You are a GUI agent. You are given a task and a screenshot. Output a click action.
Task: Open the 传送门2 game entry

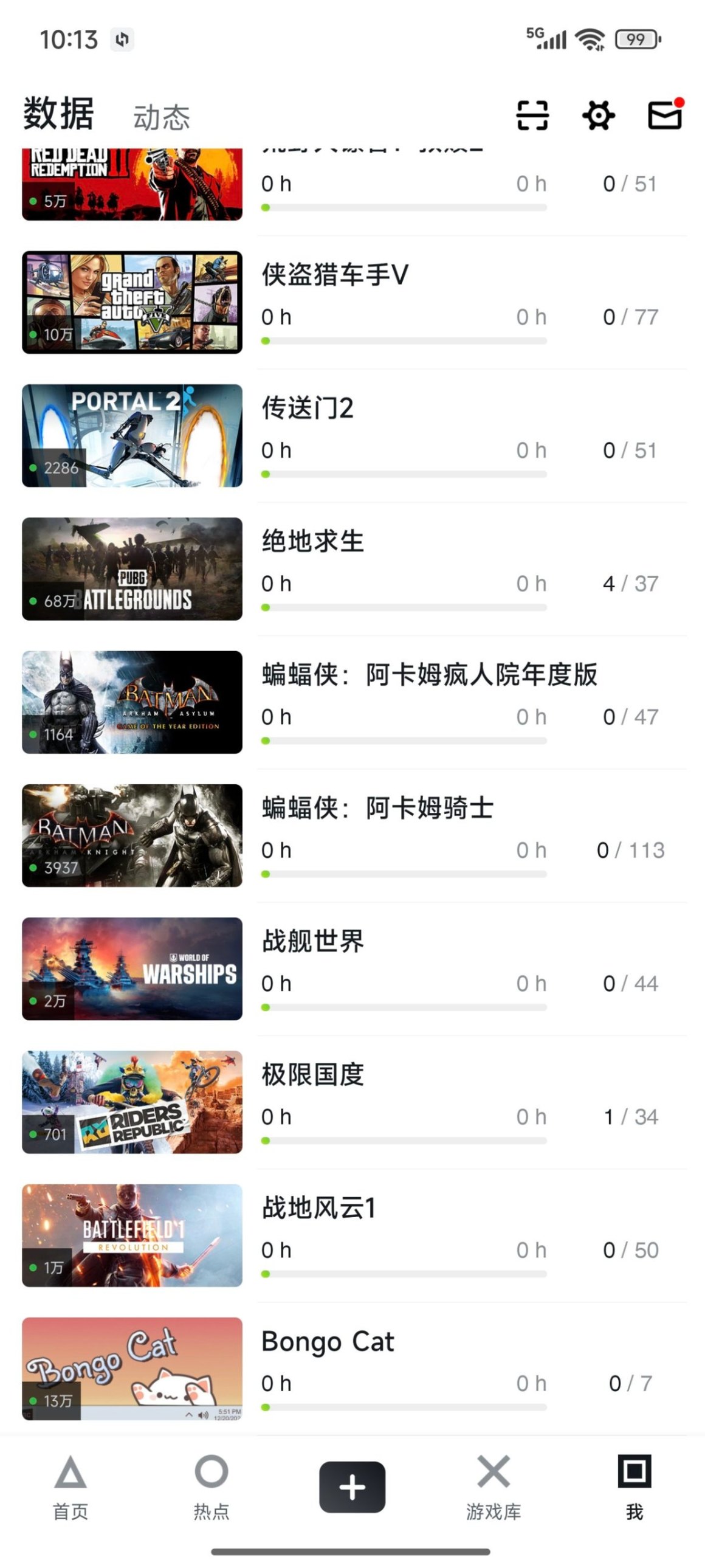click(x=307, y=409)
